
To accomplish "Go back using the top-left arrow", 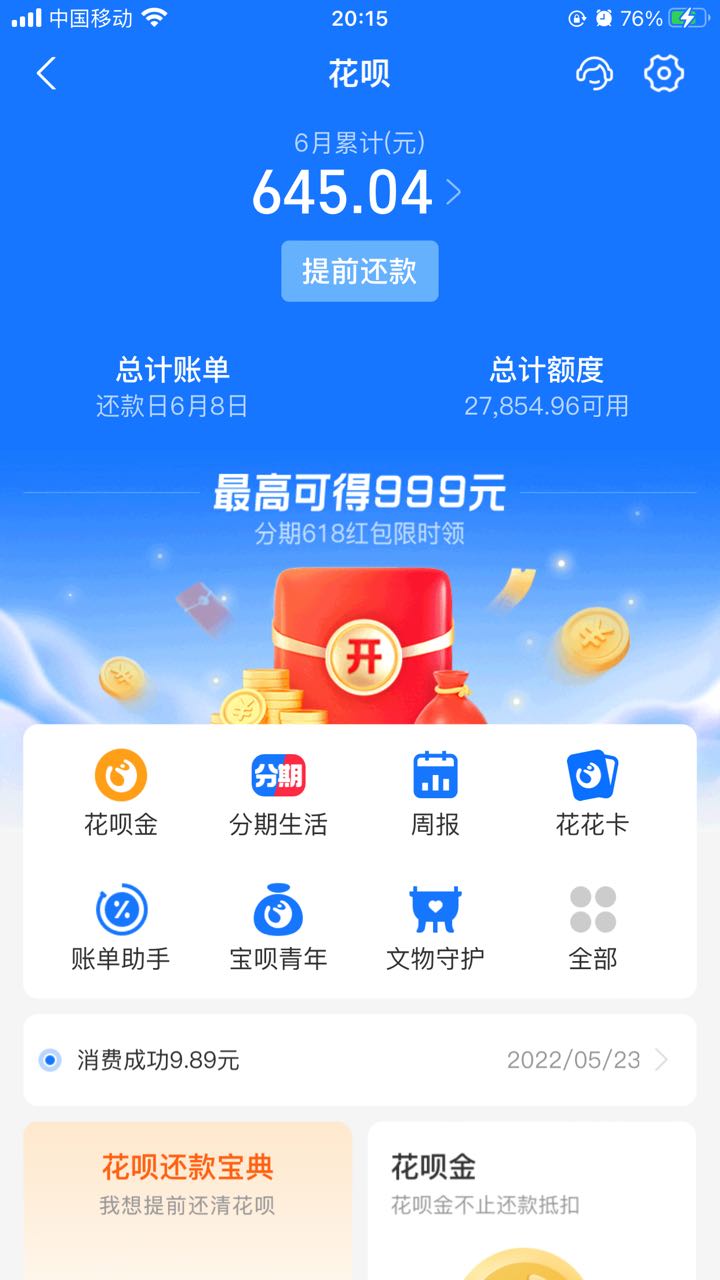I will point(46,74).
